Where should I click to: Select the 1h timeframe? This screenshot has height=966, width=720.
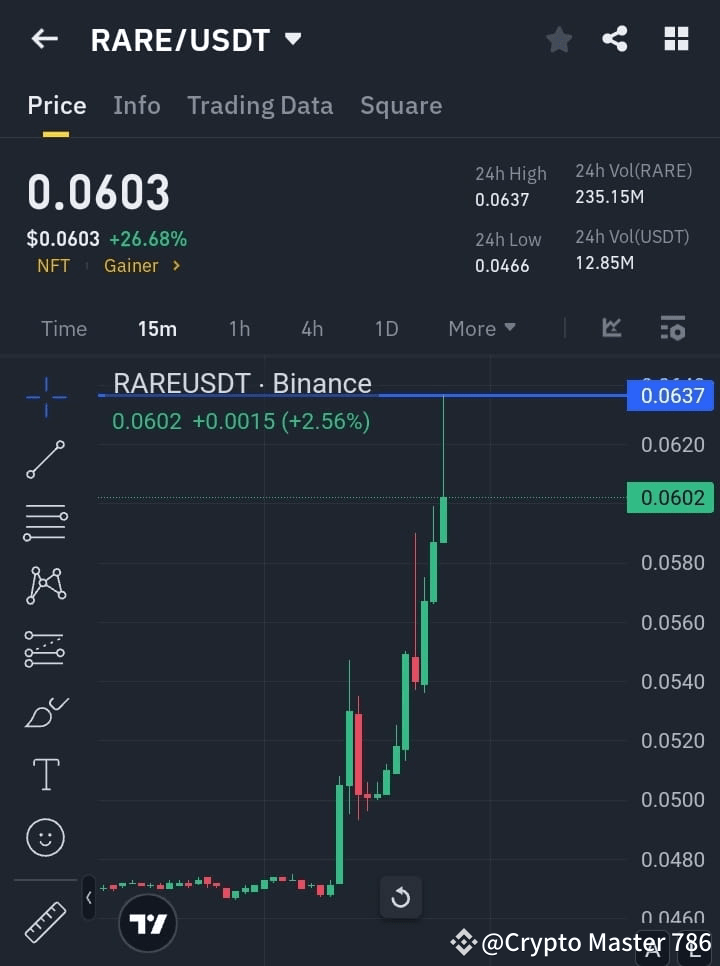pos(239,328)
